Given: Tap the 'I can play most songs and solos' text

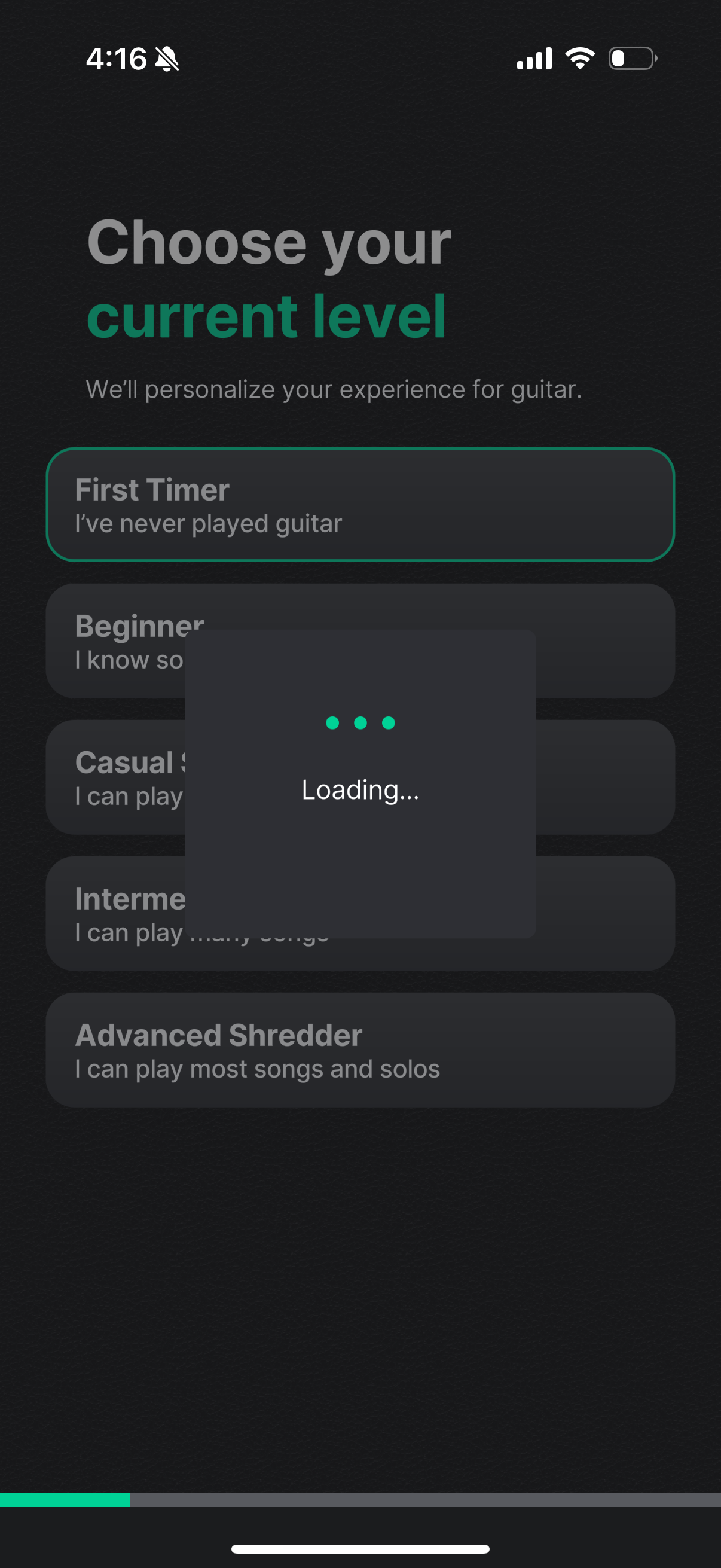Looking at the screenshot, I should point(256,1069).
